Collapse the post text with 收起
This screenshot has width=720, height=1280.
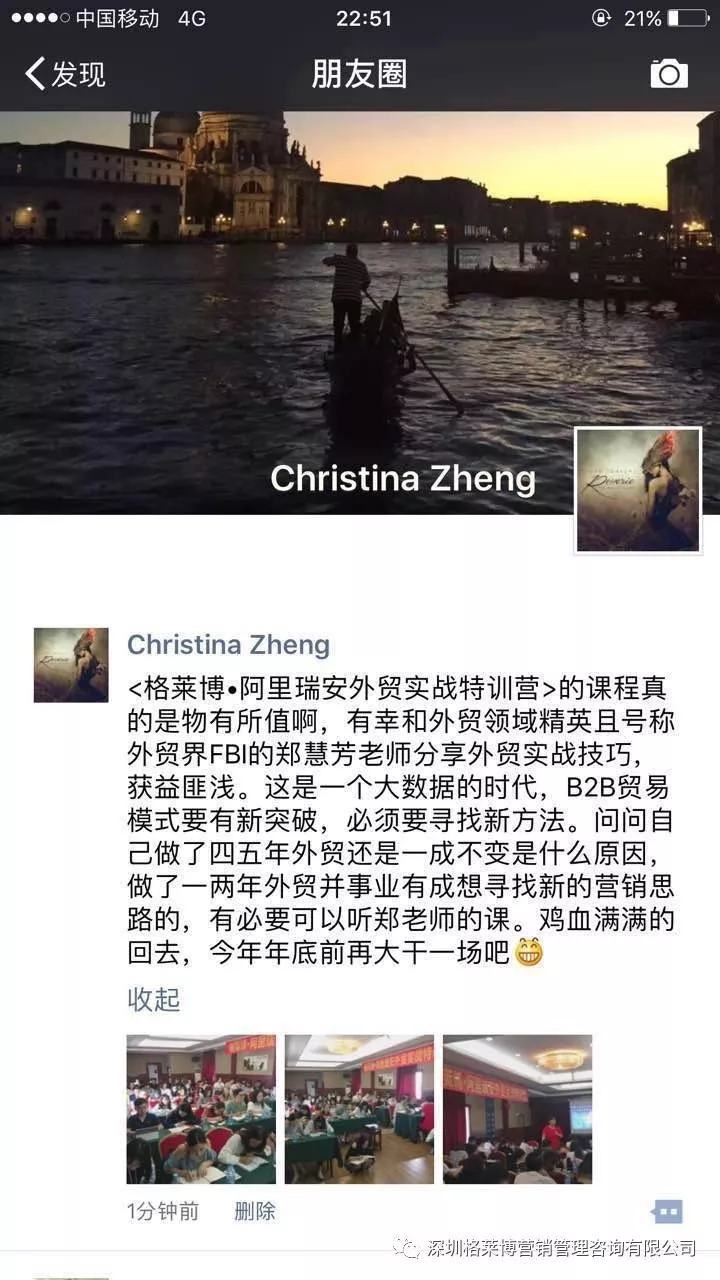(153, 999)
